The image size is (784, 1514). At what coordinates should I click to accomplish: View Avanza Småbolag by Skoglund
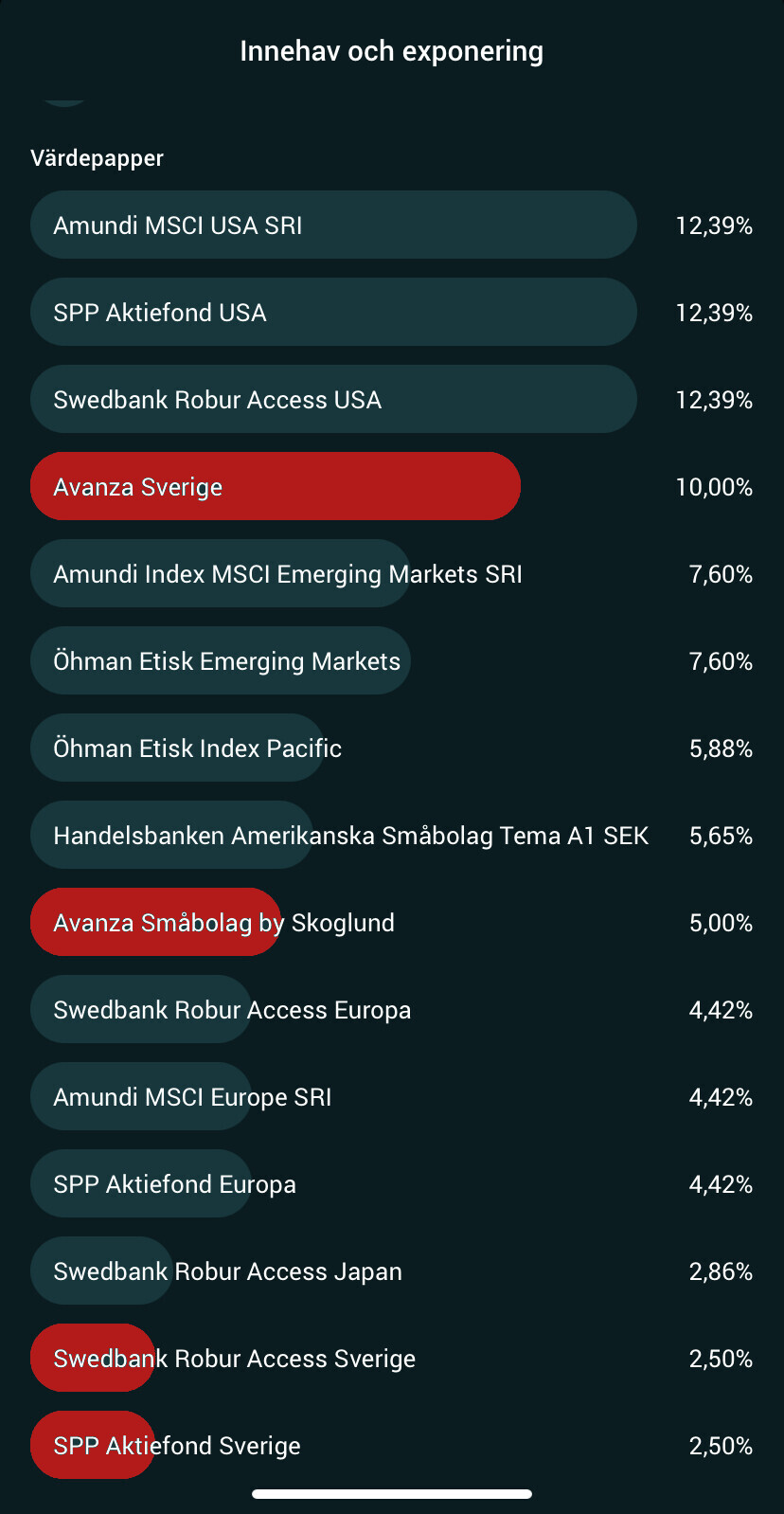[x=223, y=923]
